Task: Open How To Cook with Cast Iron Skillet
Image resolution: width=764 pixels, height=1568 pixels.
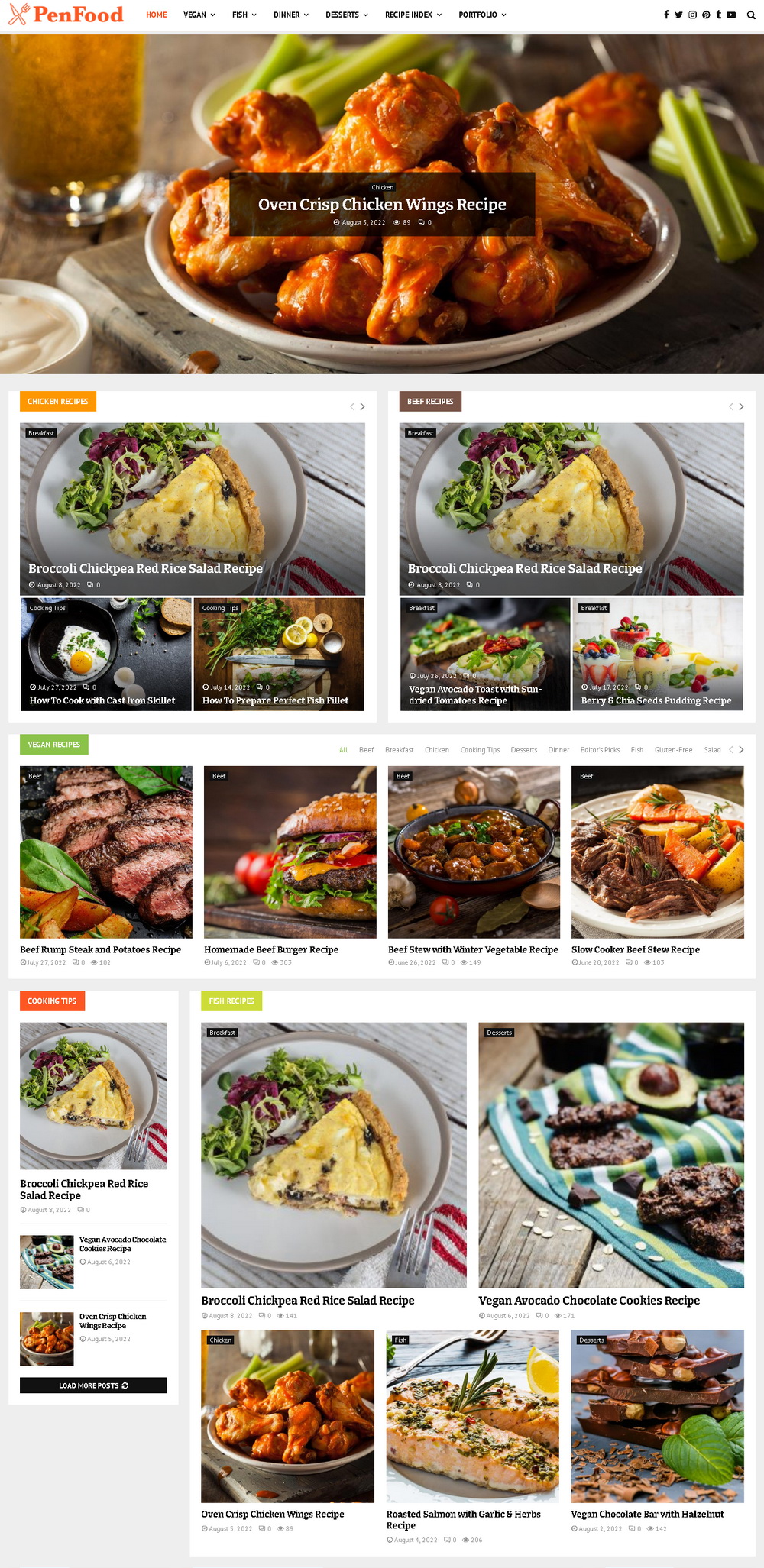Action: 102,700
